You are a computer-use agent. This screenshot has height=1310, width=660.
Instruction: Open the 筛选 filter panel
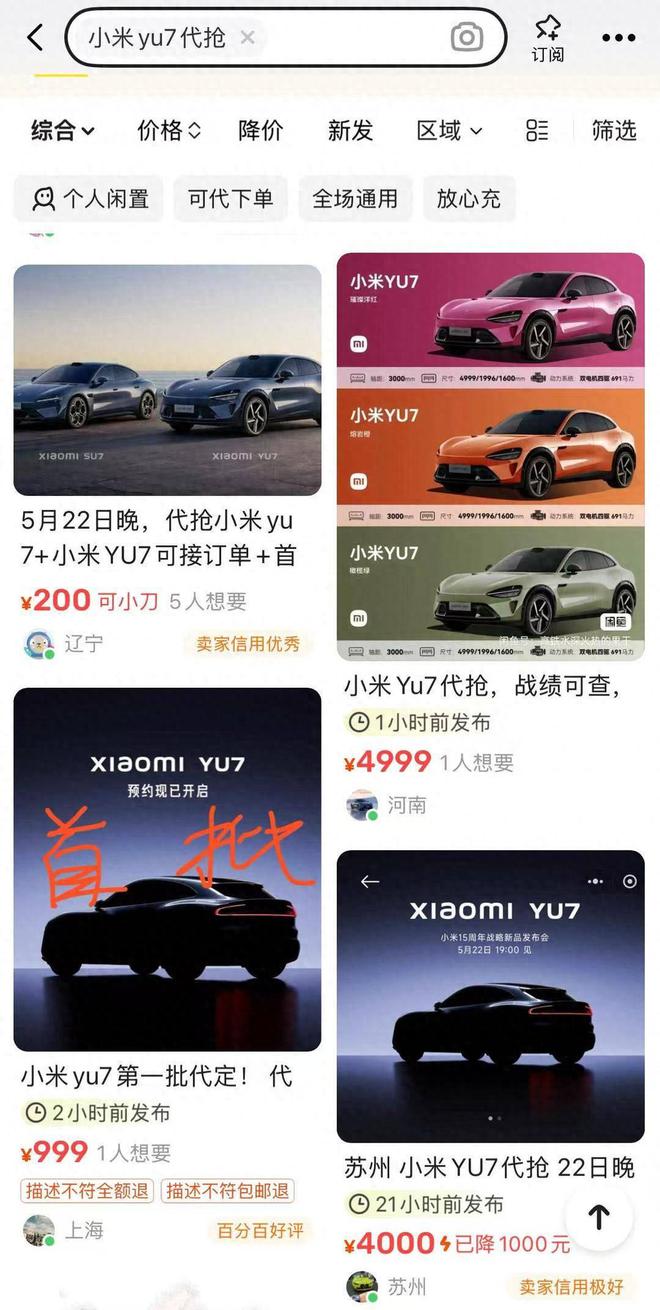614,130
